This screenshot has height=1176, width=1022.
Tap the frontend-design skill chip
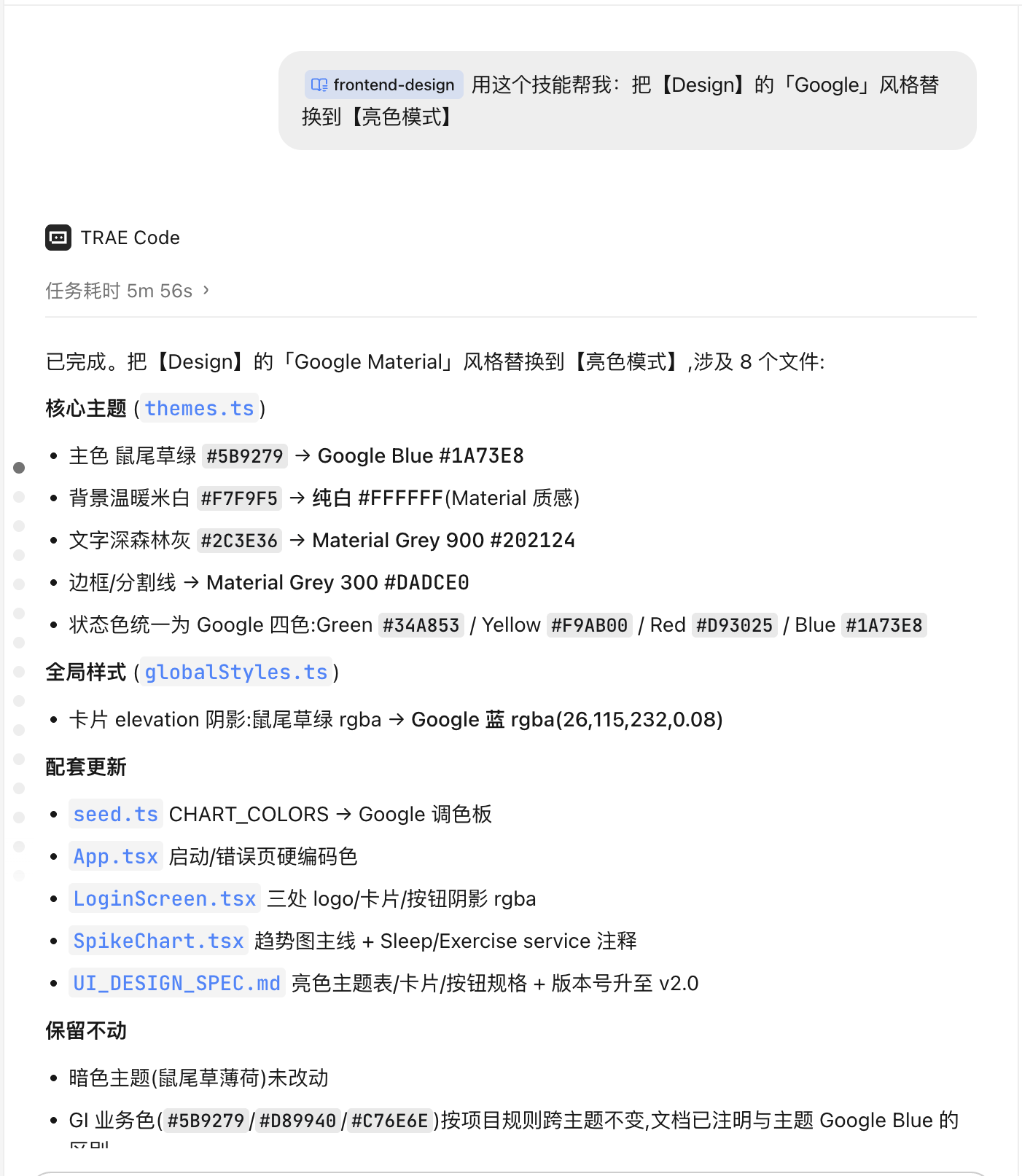[x=383, y=85]
